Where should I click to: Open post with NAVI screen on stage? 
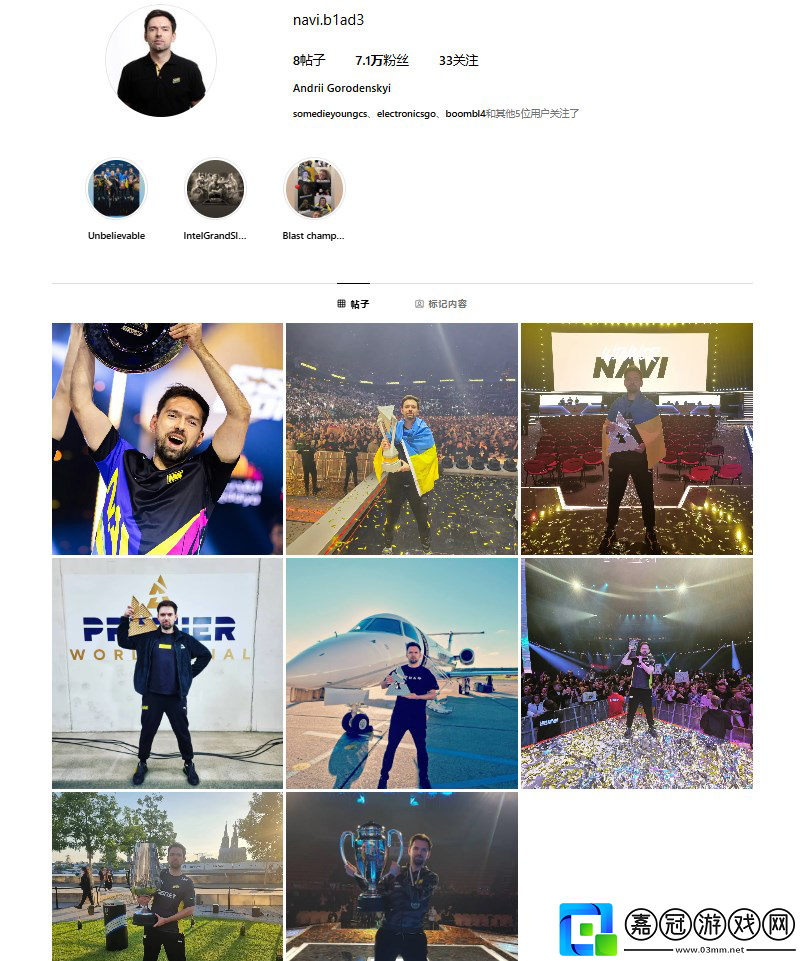[x=636, y=438]
